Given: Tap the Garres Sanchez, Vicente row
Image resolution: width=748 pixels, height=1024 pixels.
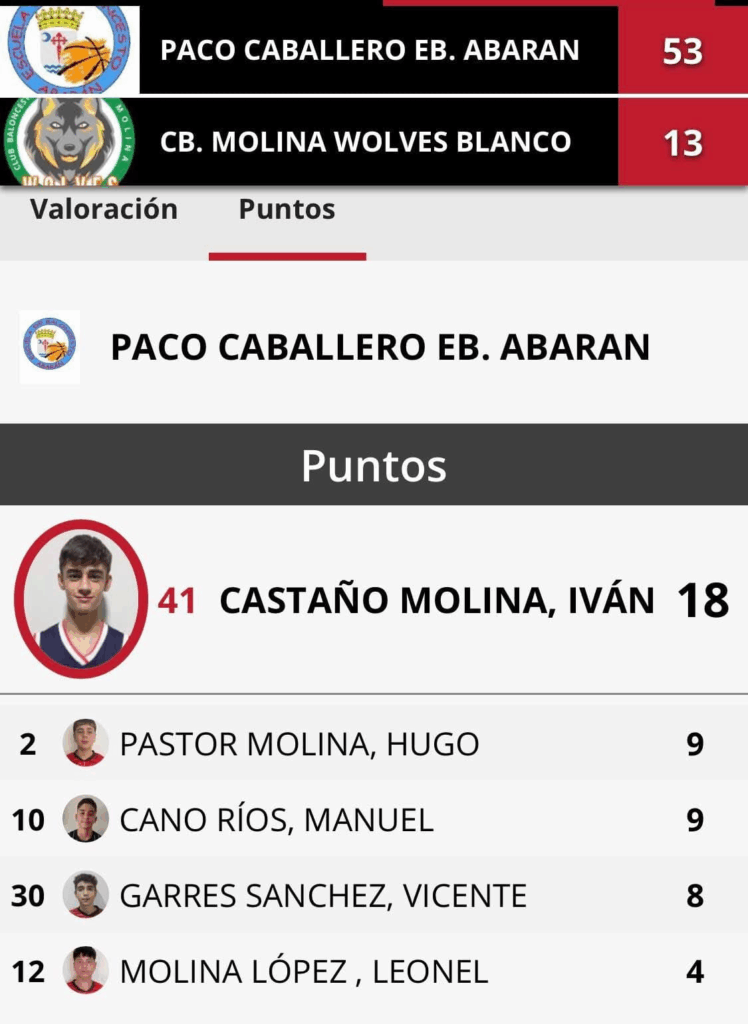Looking at the screenshot, I should coord(322,895).
